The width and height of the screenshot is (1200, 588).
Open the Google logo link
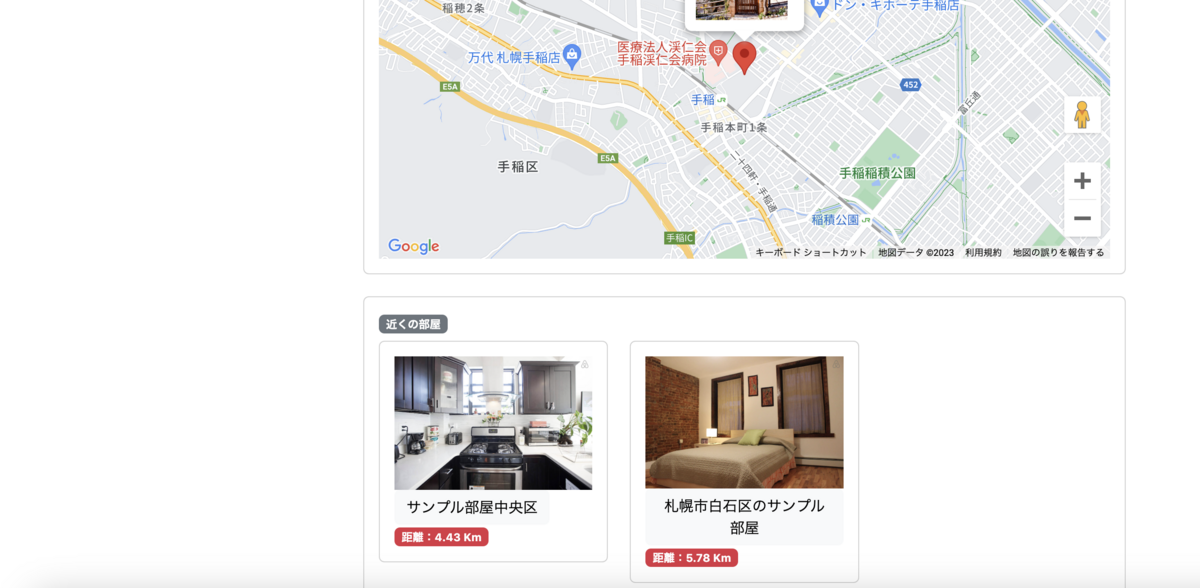pyautogui.click(x=414, y=246)
